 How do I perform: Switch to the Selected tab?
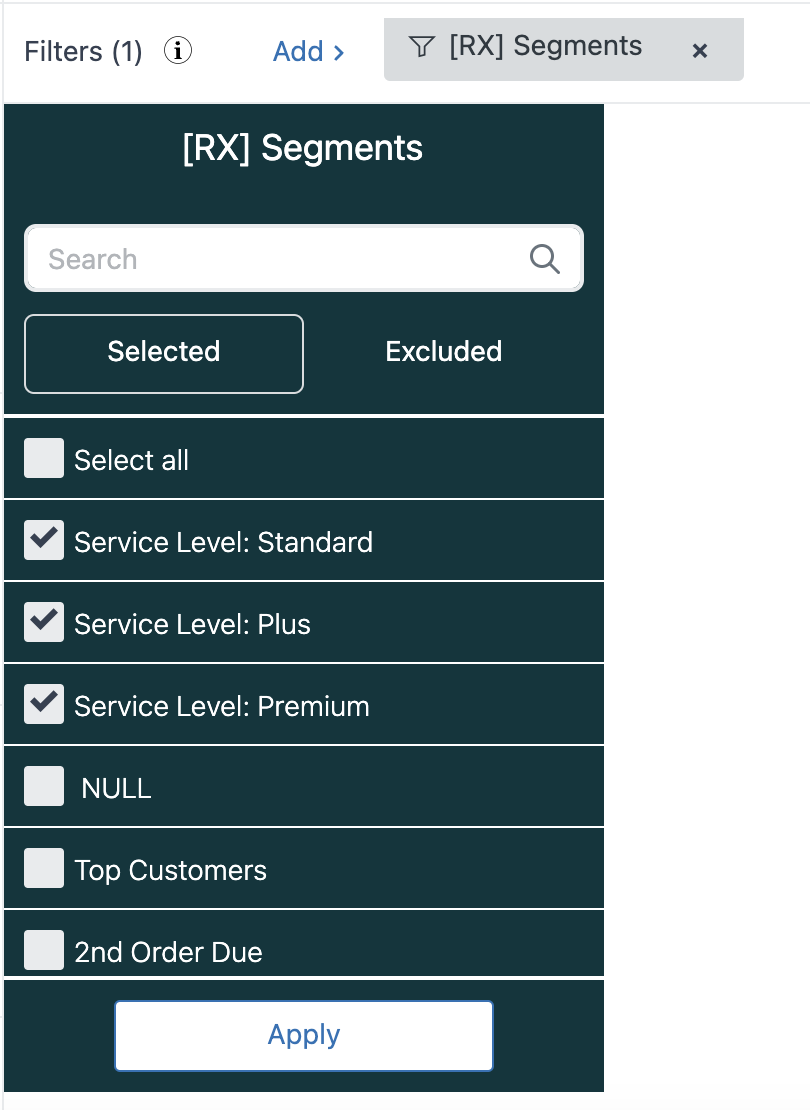[x=163, y=352]
